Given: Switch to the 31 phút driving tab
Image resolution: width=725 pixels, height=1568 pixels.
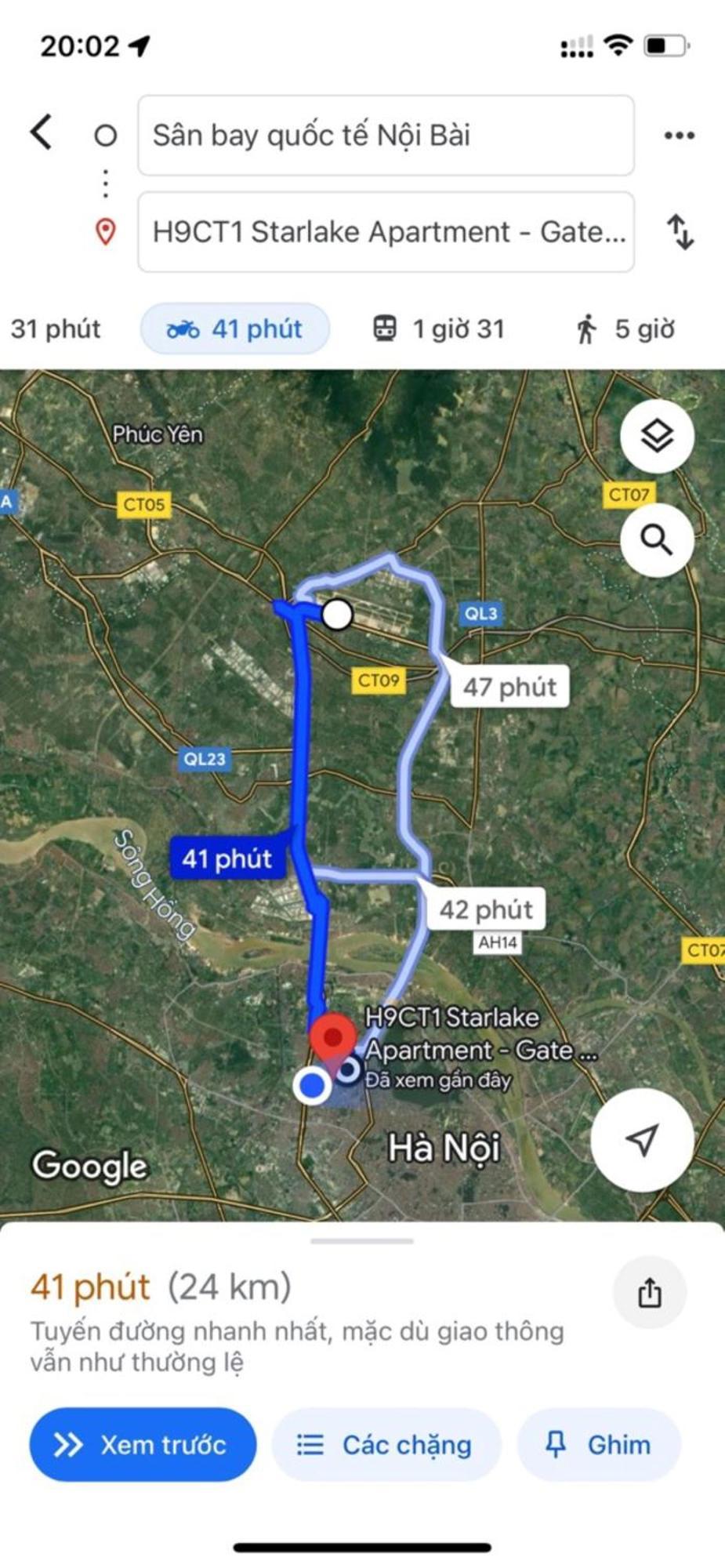Looking at the screenshot, I should pos(56,328).
